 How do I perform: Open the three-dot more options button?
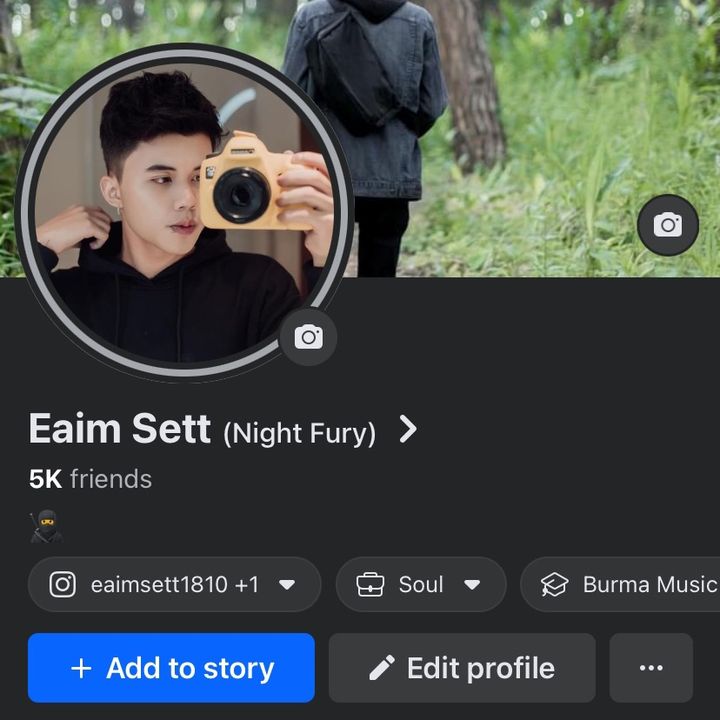(x=651, y=668)
